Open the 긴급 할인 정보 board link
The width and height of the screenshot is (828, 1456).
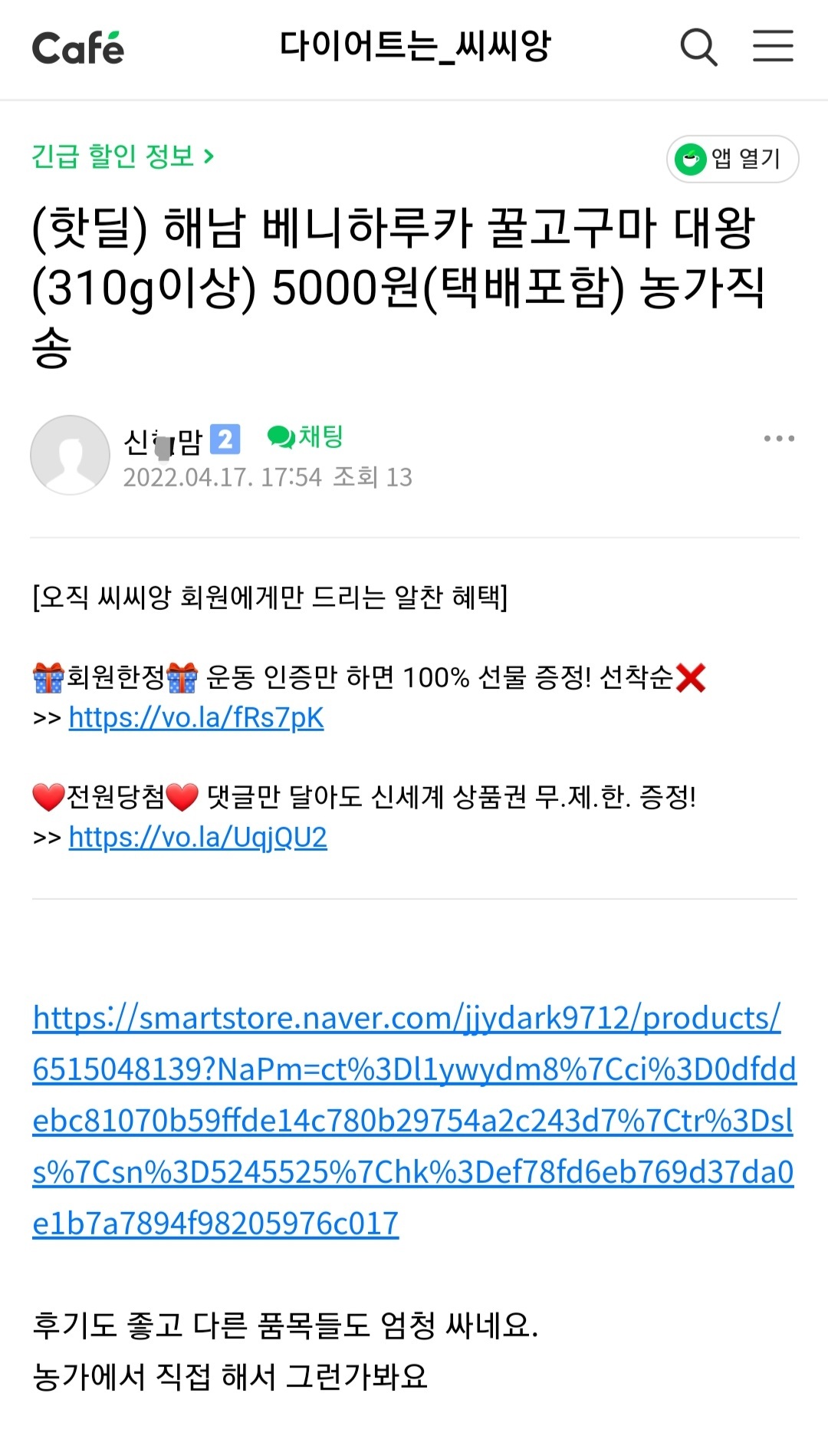[x=123, y=156]
